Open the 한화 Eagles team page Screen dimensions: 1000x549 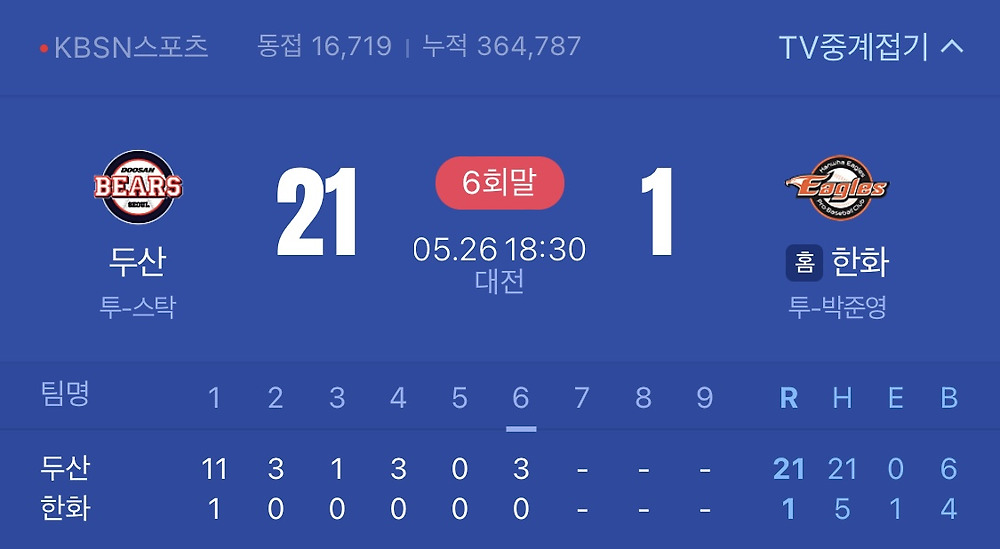click(x=837, y=187)
